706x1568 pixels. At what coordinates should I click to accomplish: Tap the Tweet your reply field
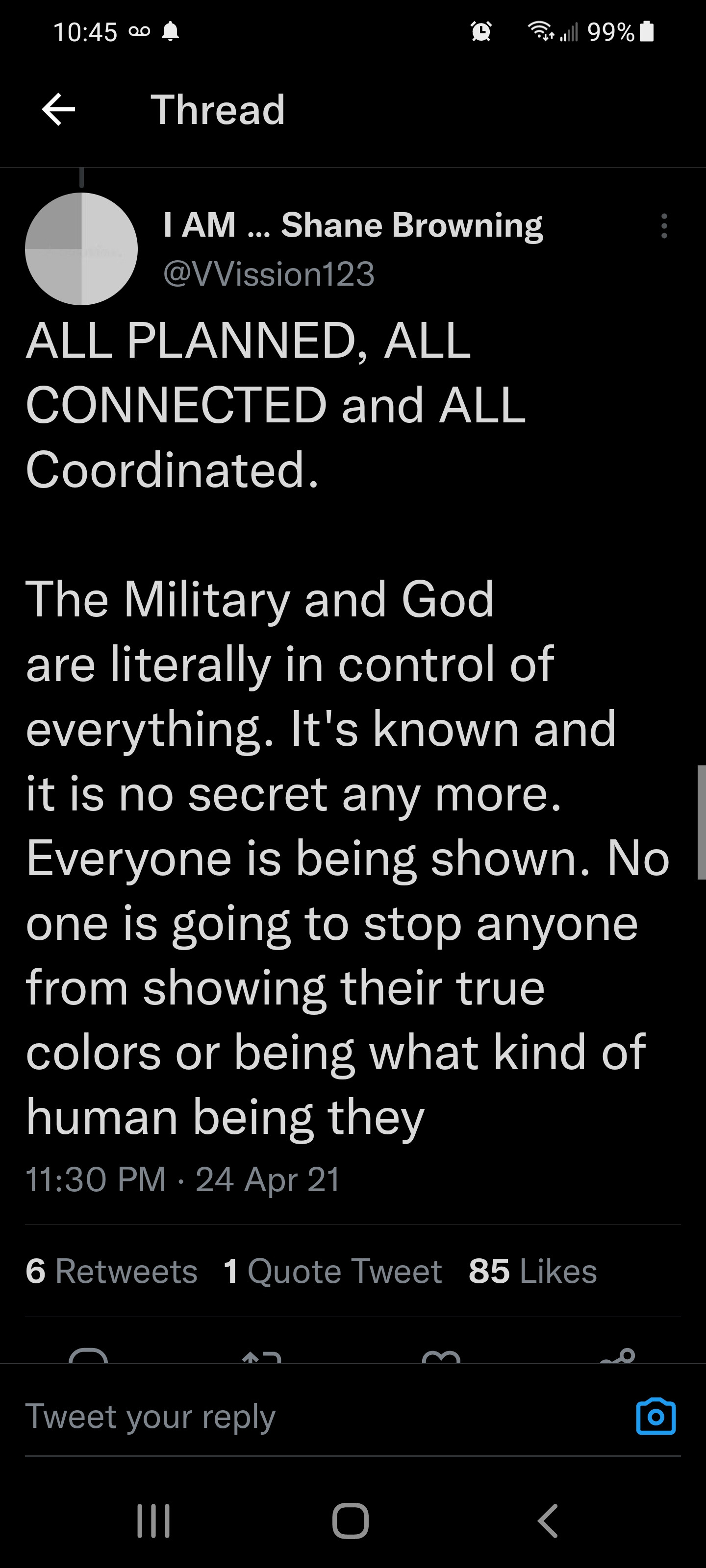coord(304,1417)
